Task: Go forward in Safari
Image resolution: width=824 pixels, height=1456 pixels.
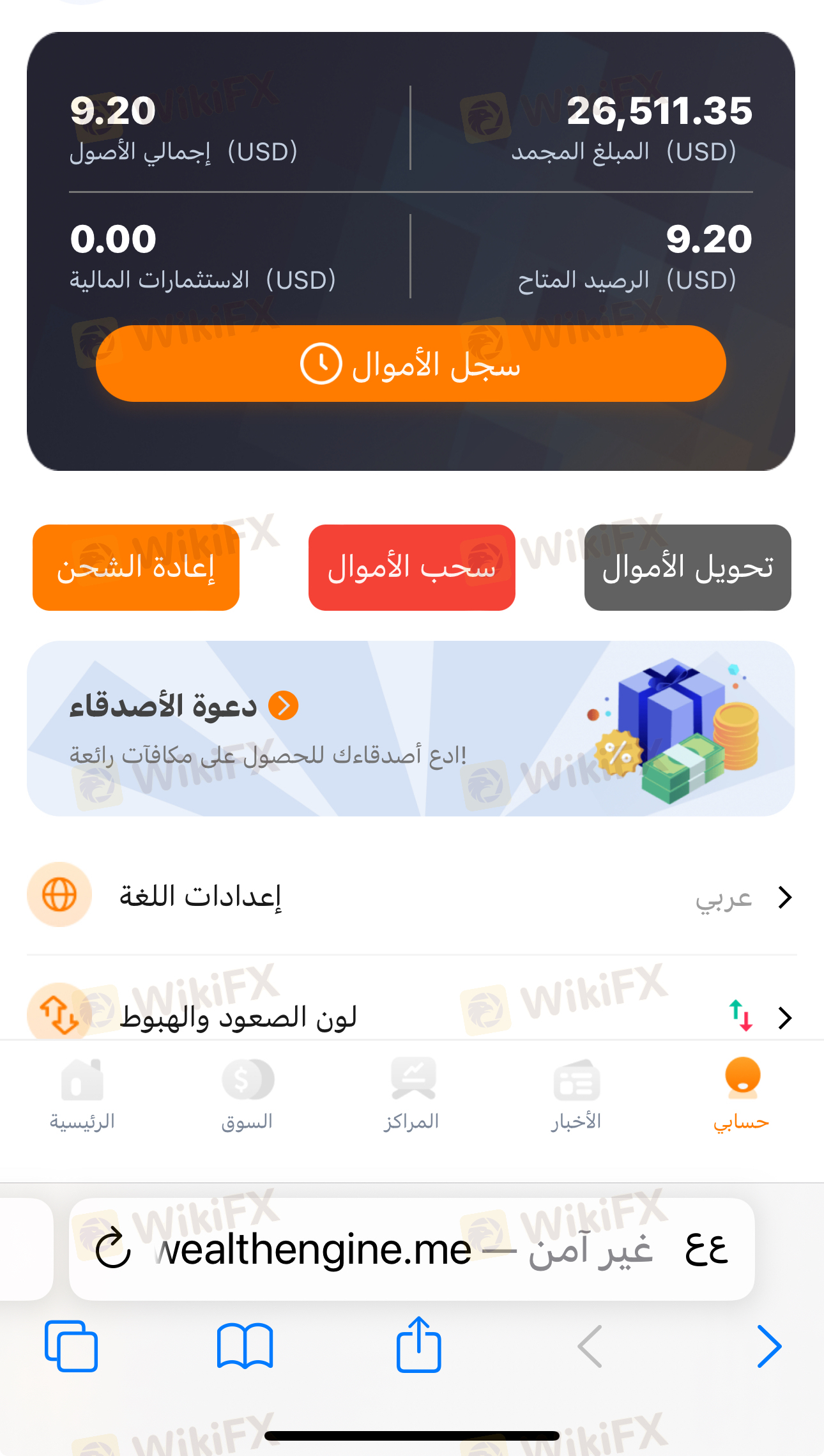Action: [x=768, y=1345]
